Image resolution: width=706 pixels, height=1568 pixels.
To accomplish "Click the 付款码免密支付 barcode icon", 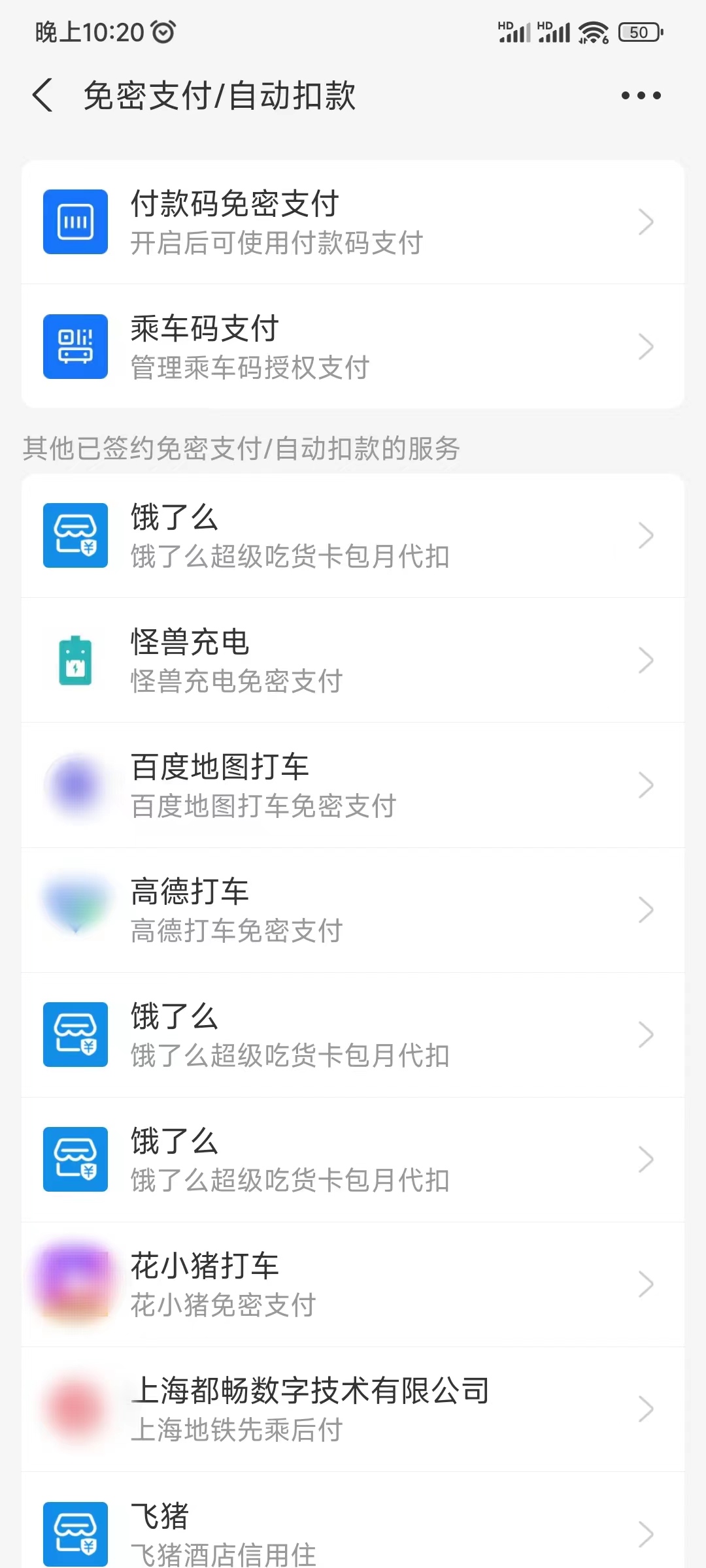I will pyautogui.click(x=75, y=221).
